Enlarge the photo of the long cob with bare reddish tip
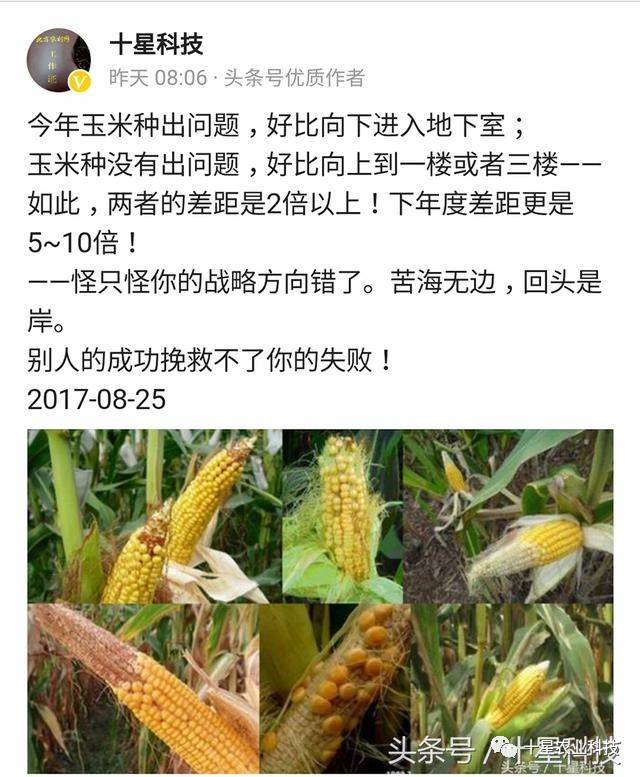Viewport: 640px width, 777px height. [142, 688]
